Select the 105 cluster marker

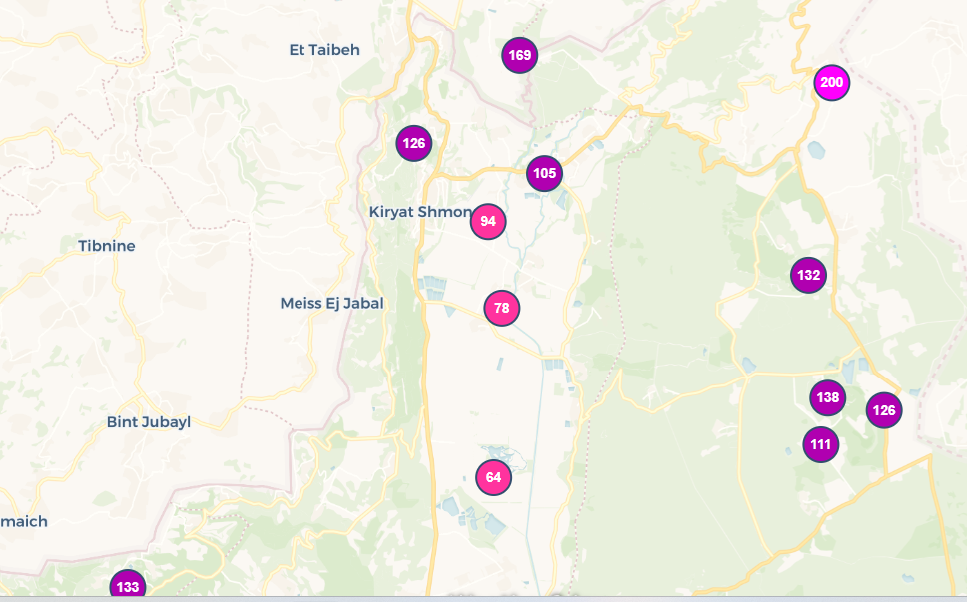544,173
